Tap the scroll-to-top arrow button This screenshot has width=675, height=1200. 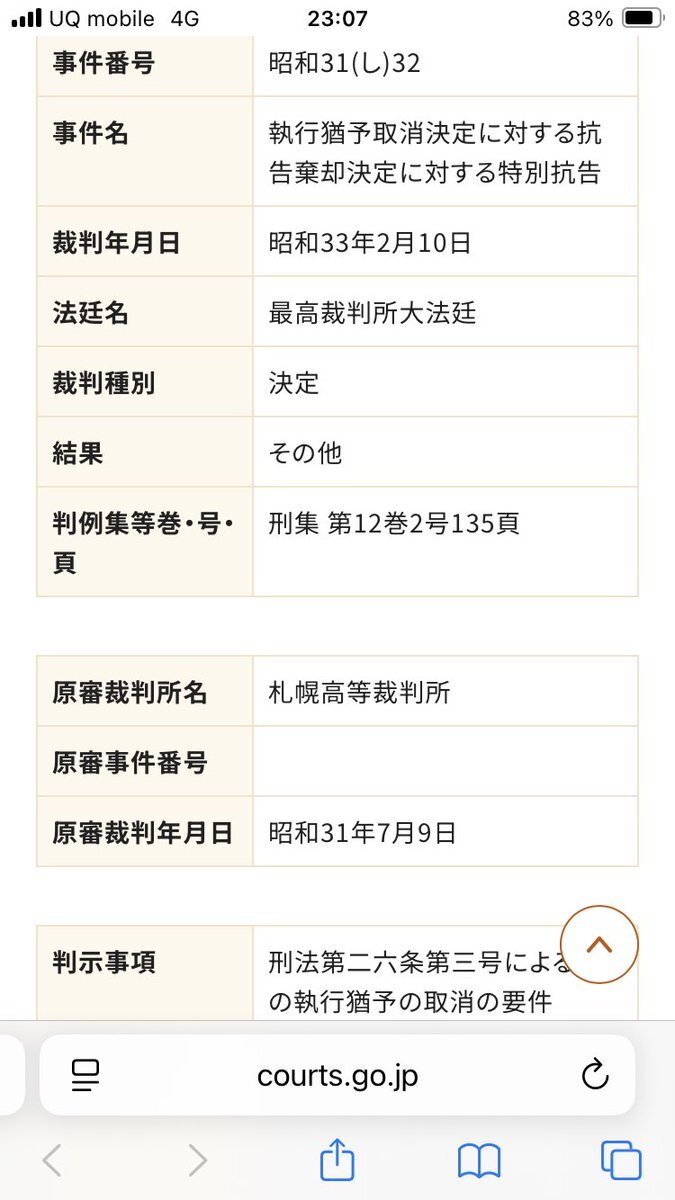coord(599,944)
